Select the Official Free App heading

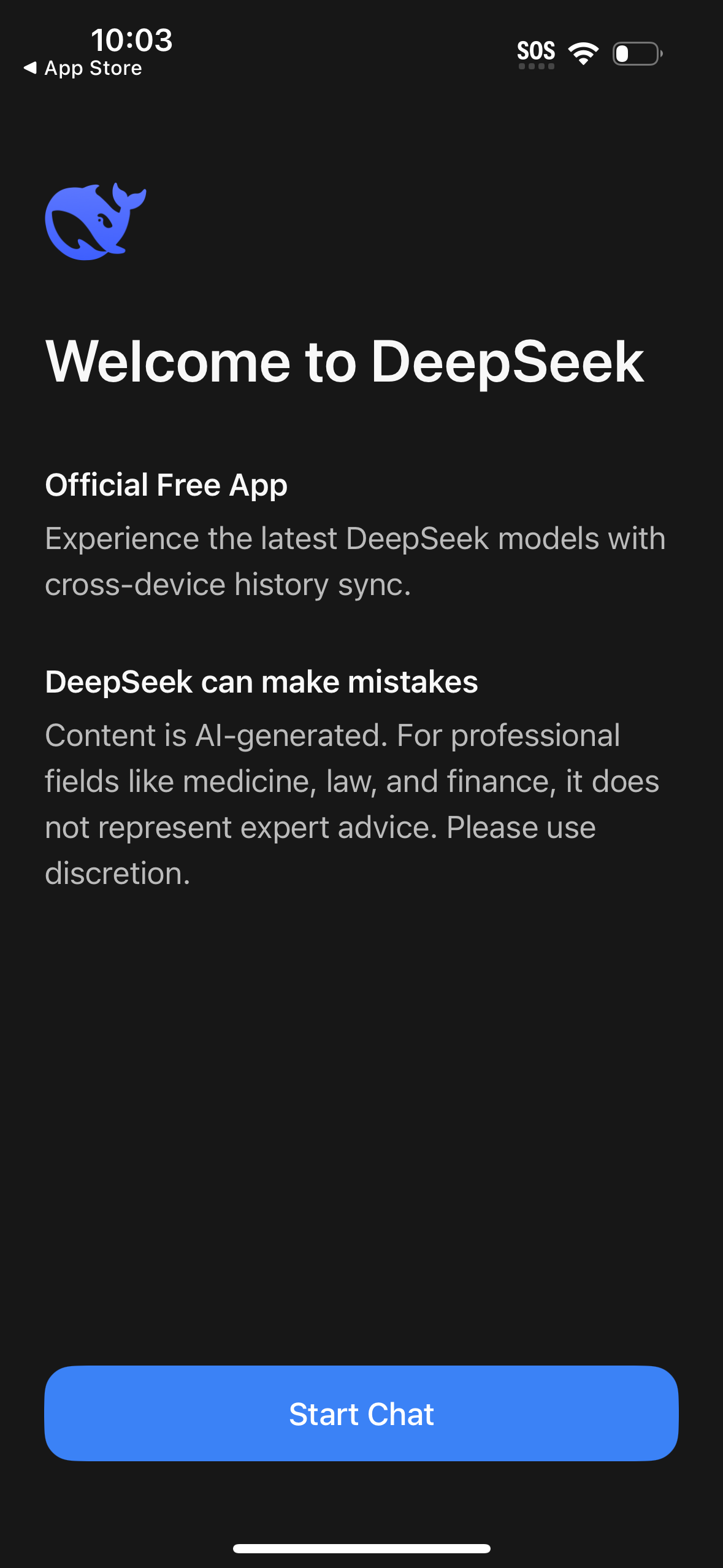166,485
